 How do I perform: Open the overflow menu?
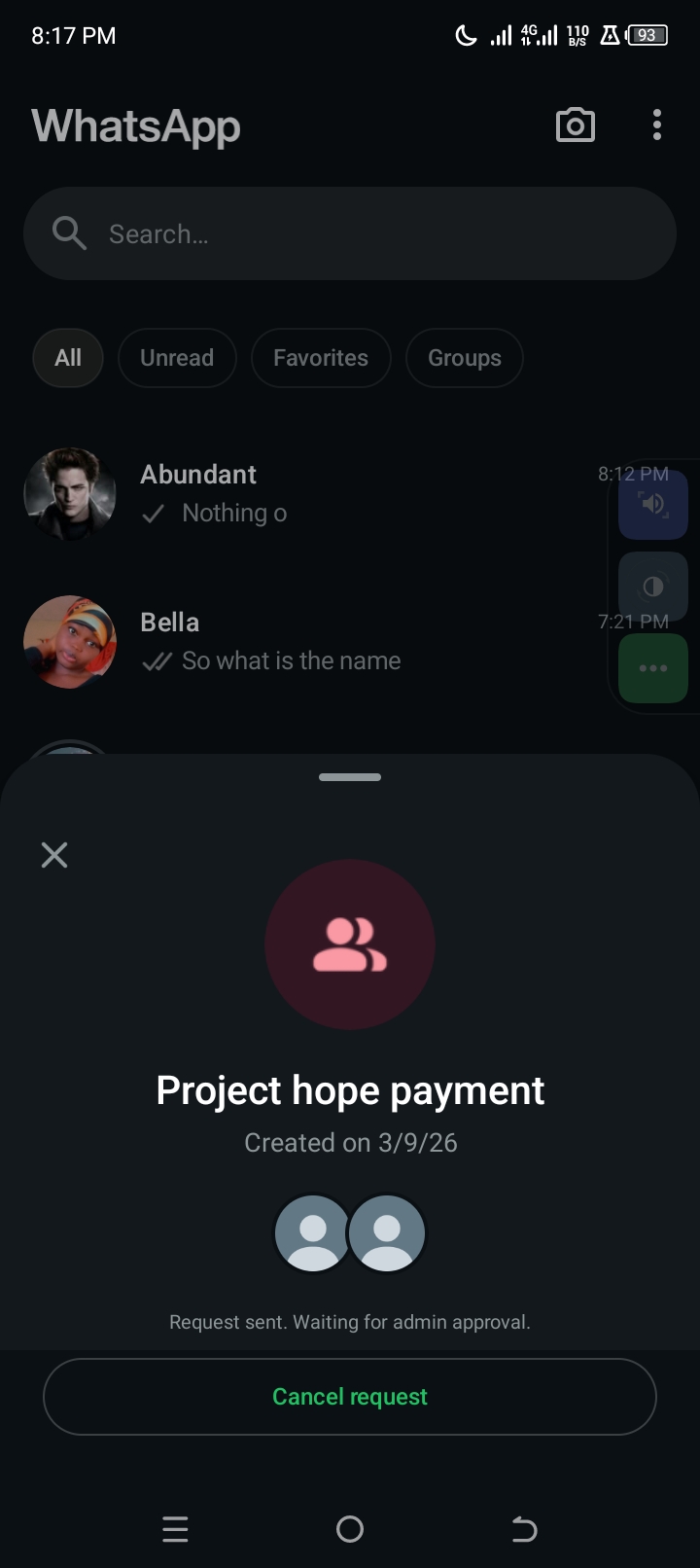657,125
